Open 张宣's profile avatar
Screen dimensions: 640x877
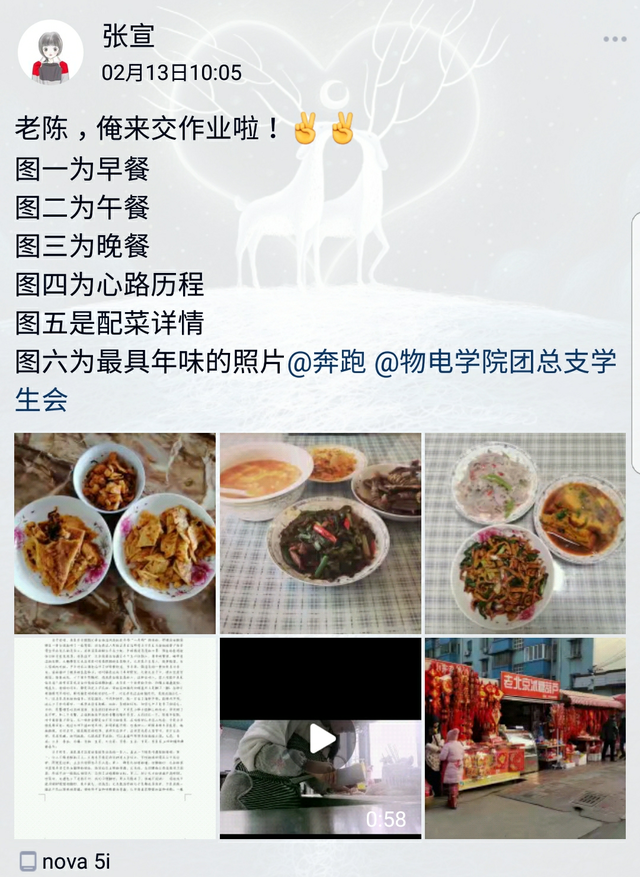tap(50, 52)
